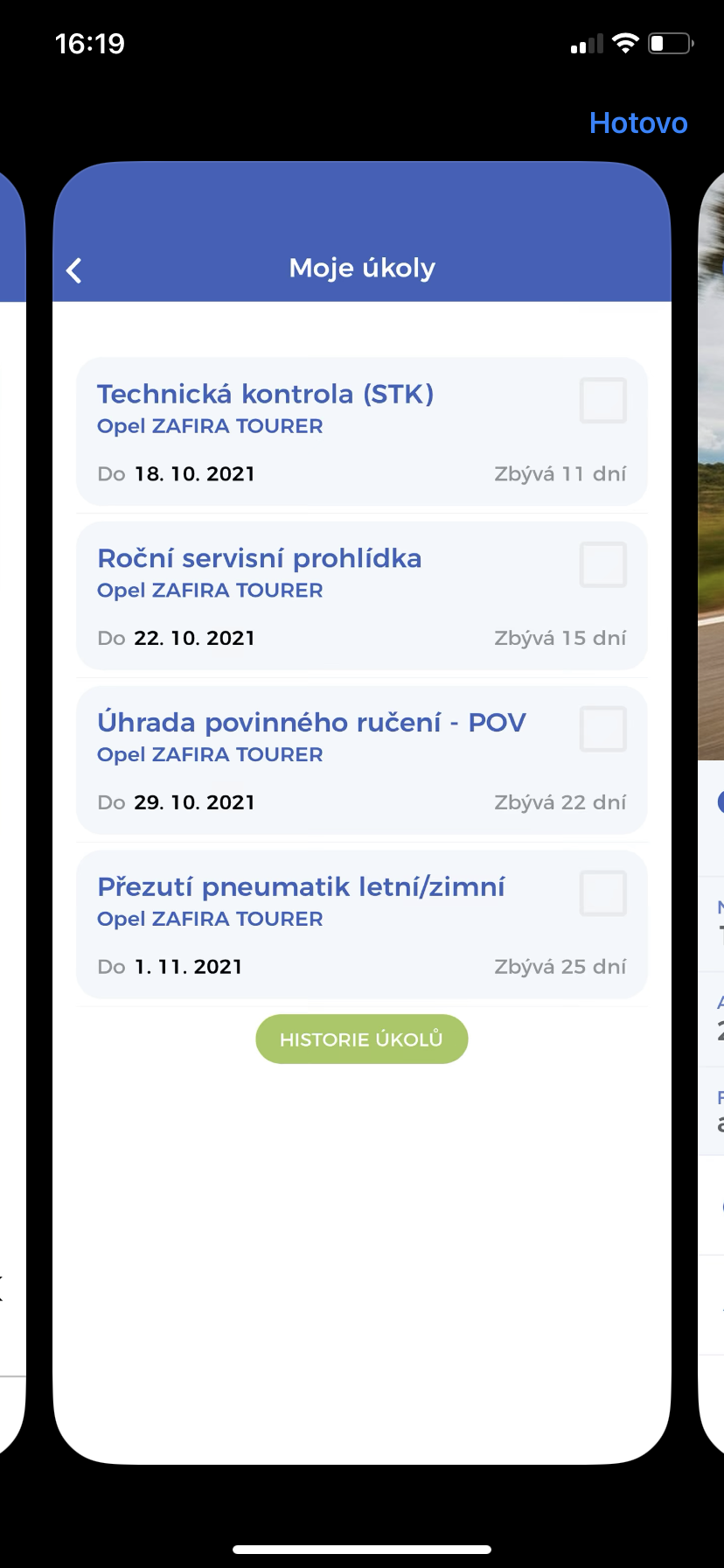The height and width of the screenshot is (1568, 724).
Task: Mark Roční servisní prohlídka as done
Action: (603, 564)
